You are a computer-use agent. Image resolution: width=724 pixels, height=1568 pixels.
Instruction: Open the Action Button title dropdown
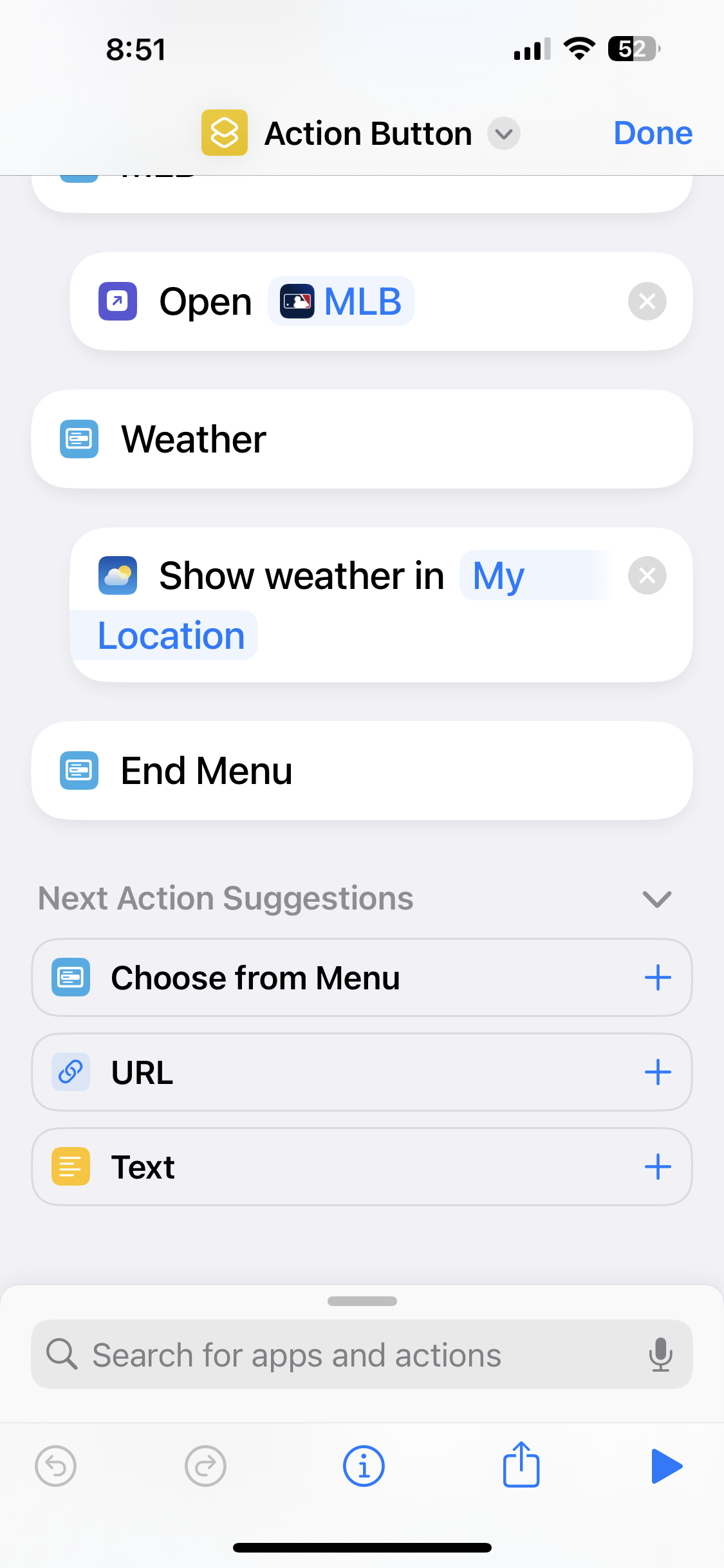[x=504, y=134]
